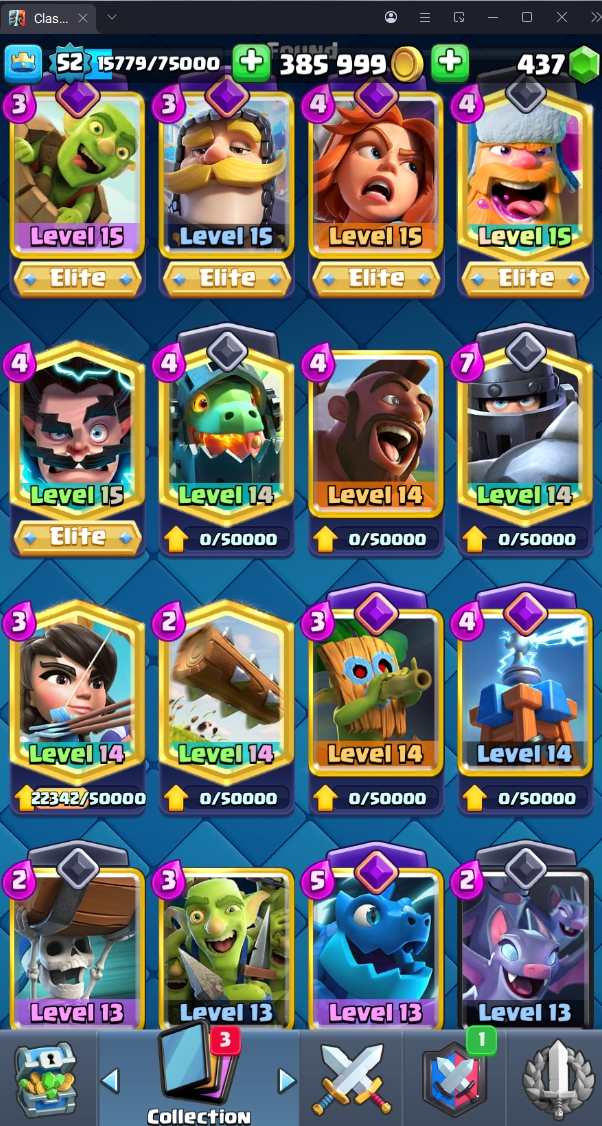Tap the plus button to buy gold

click(251, 63)
